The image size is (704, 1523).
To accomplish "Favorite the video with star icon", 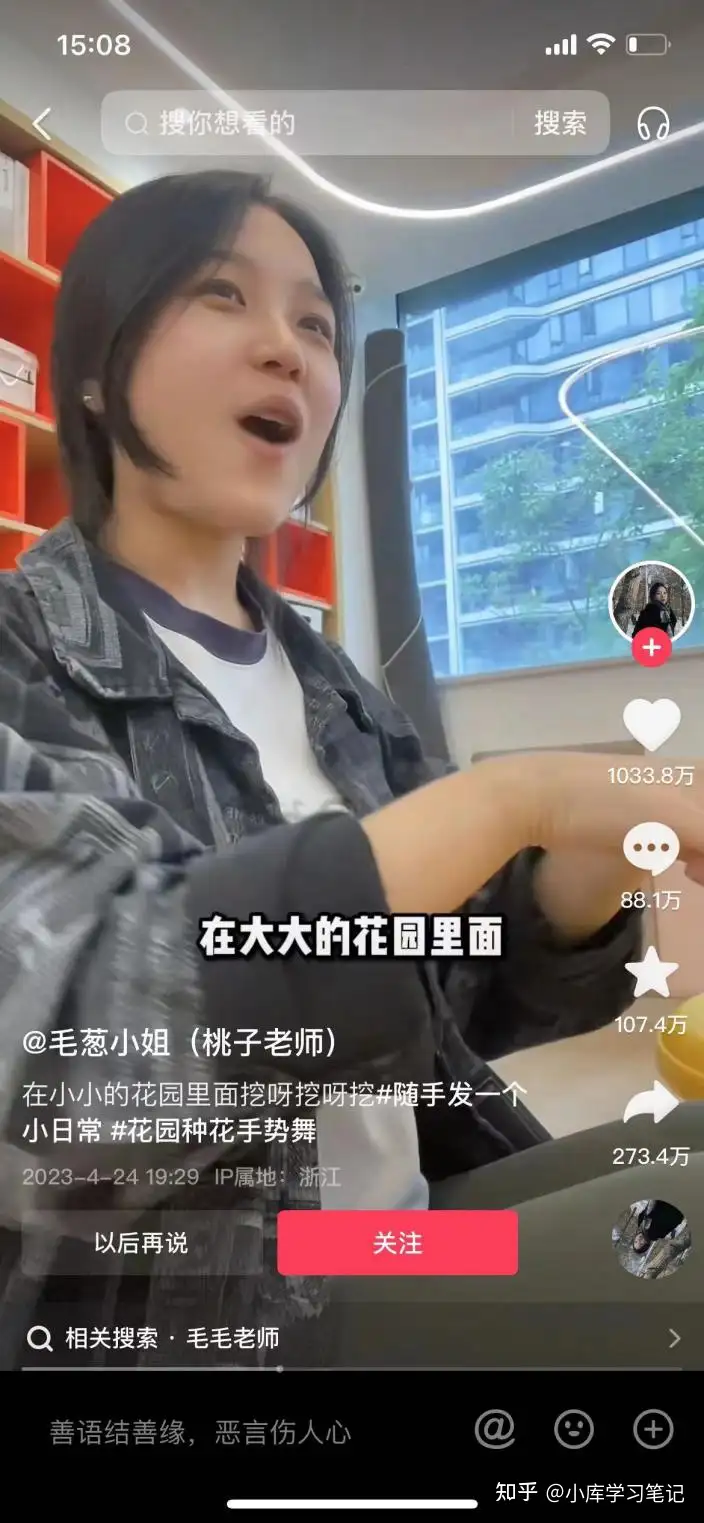I will point(651,973).
